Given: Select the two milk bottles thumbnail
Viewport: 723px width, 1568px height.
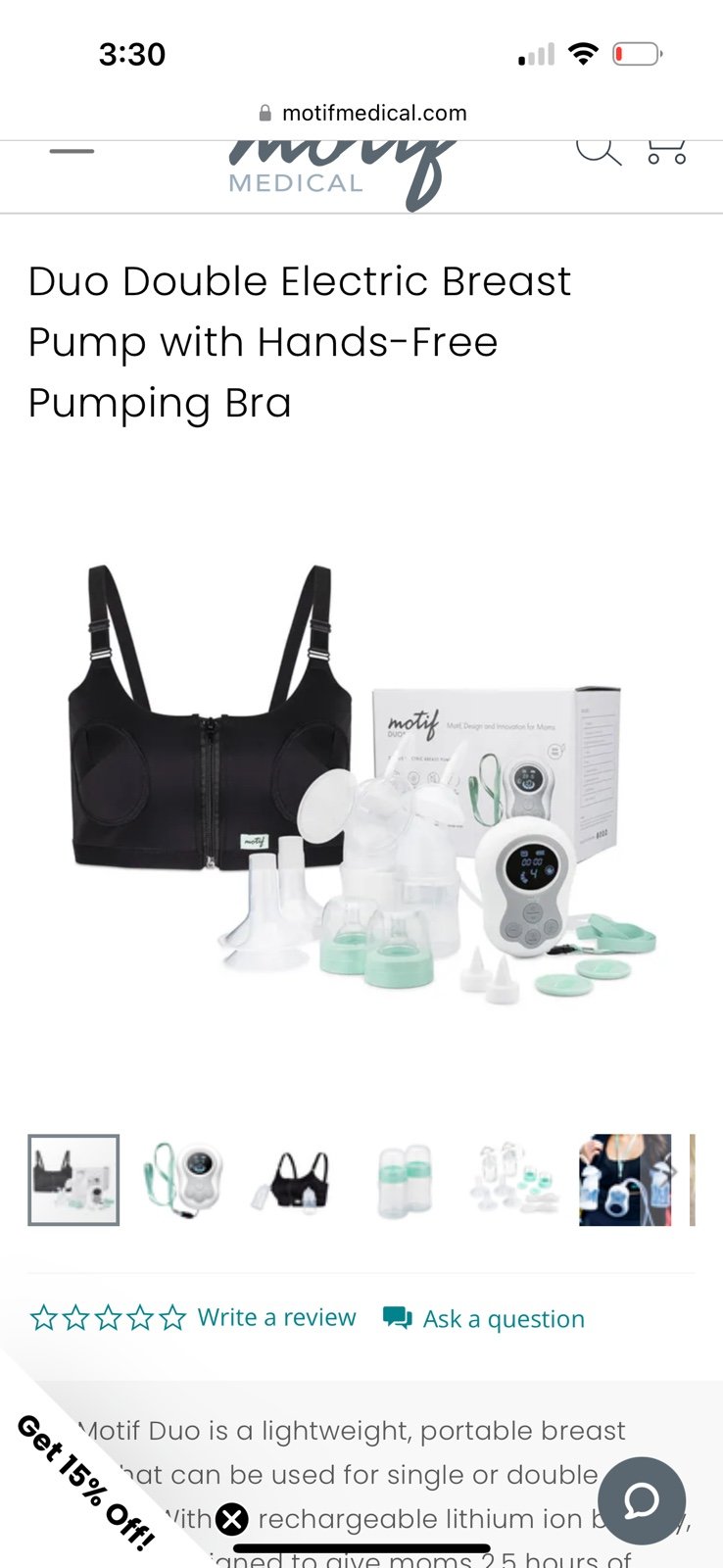Looking at the screenshot, I should click(x=405, y=1180).
